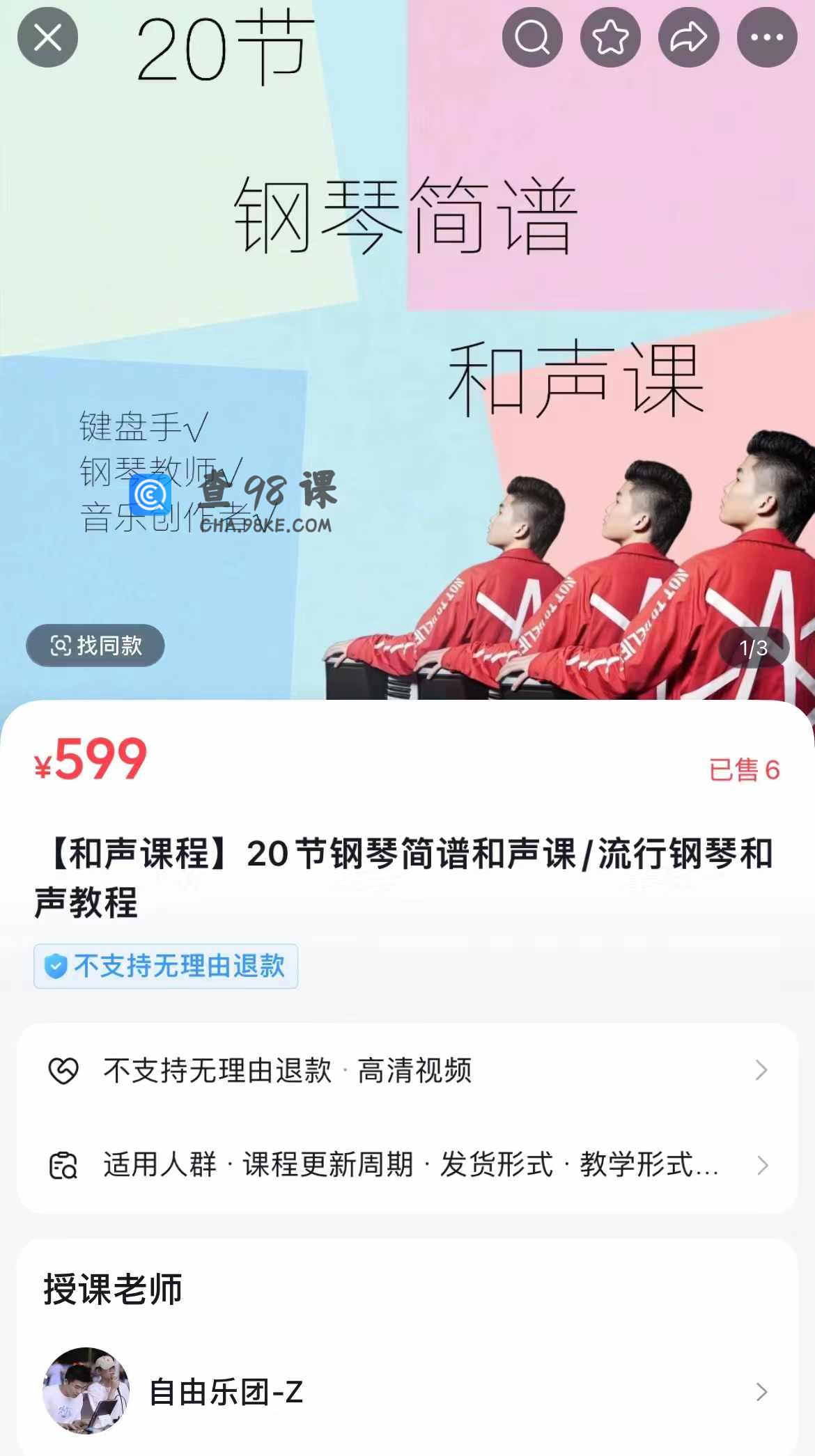Open the 不支持无理由退款 badge
The image size is (815, 1456).
166,966
